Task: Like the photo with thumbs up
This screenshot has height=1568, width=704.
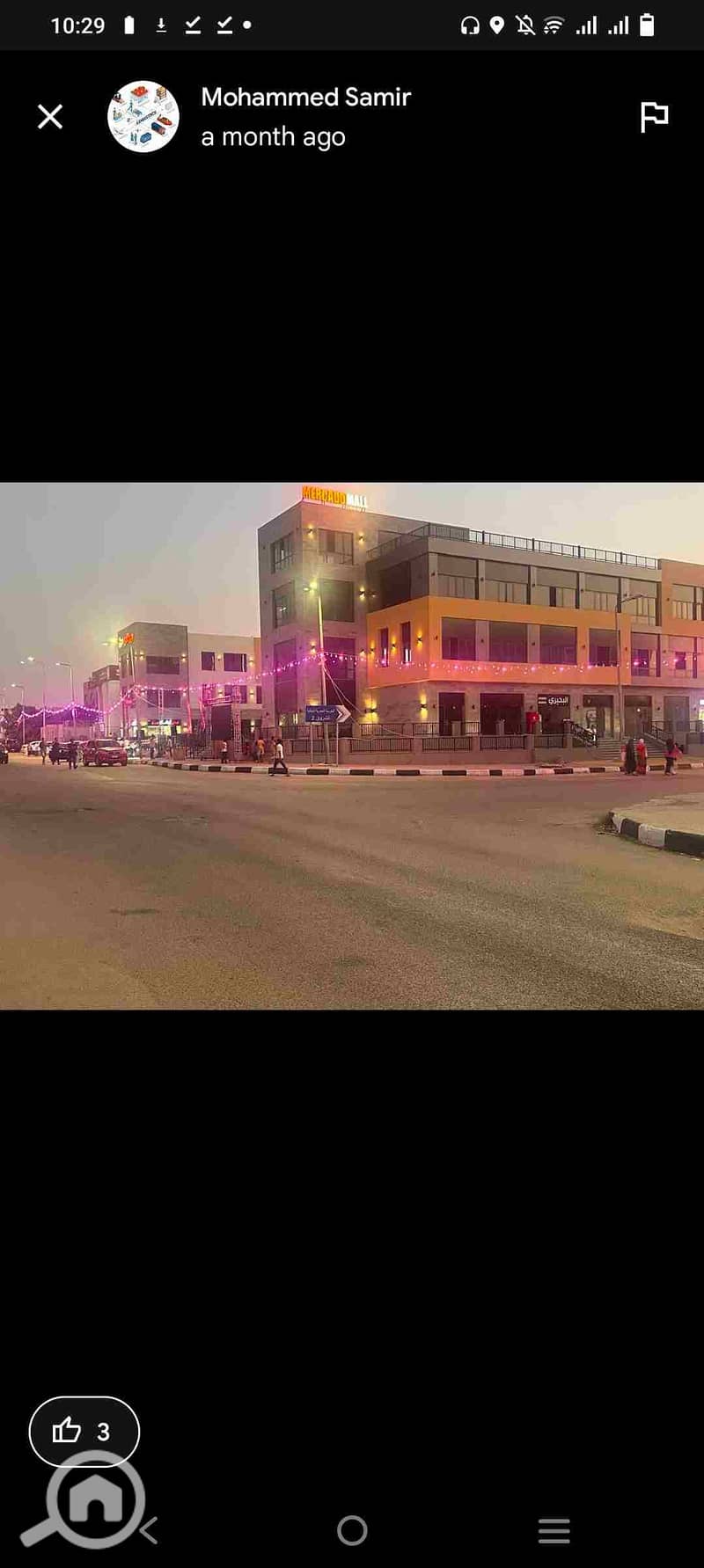Action: tap(84, 1431)
